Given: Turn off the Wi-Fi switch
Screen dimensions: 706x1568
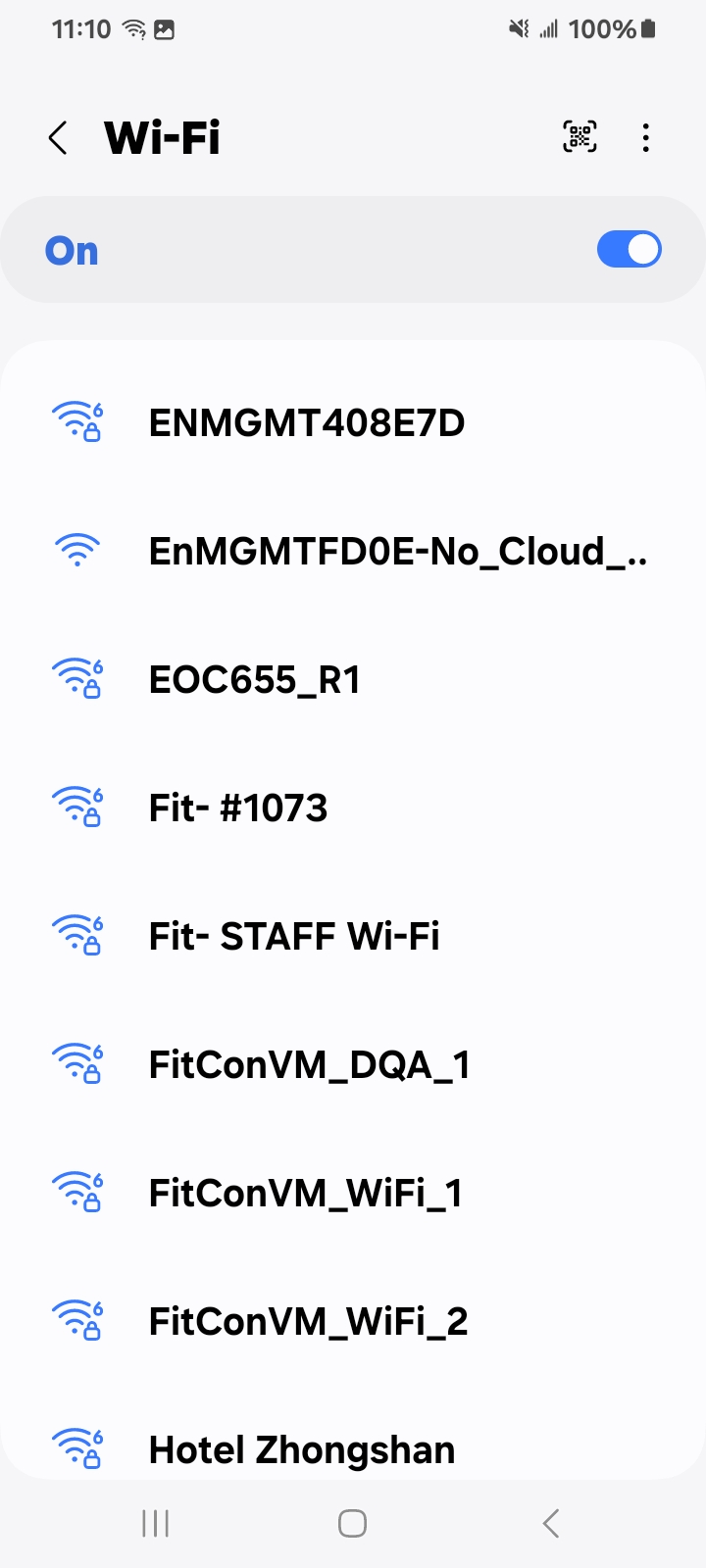Looking at the screenshot, I should coord(629,249).
